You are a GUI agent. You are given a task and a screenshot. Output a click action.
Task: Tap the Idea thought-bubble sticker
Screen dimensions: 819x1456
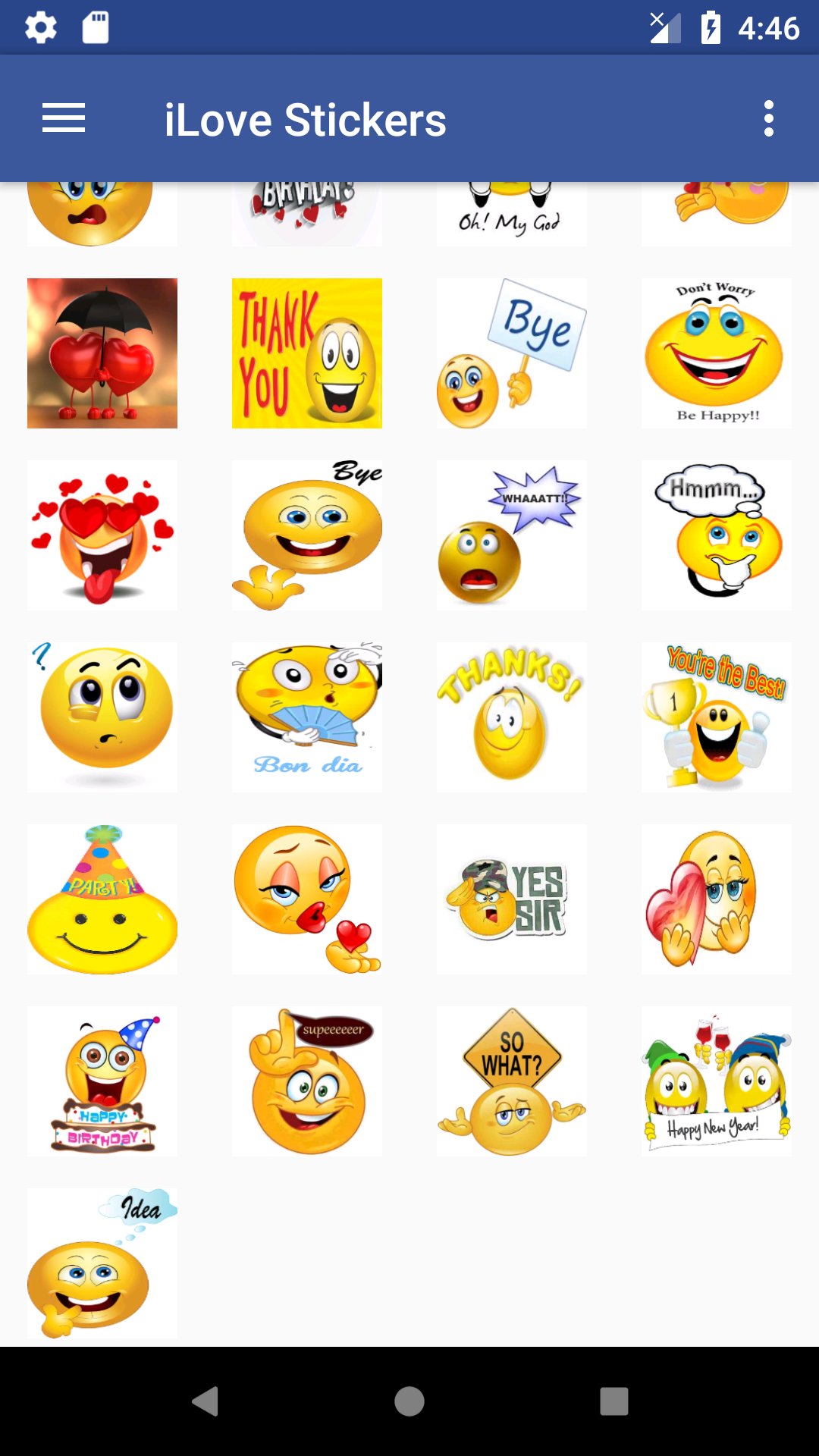click(x=102, y=1263)
